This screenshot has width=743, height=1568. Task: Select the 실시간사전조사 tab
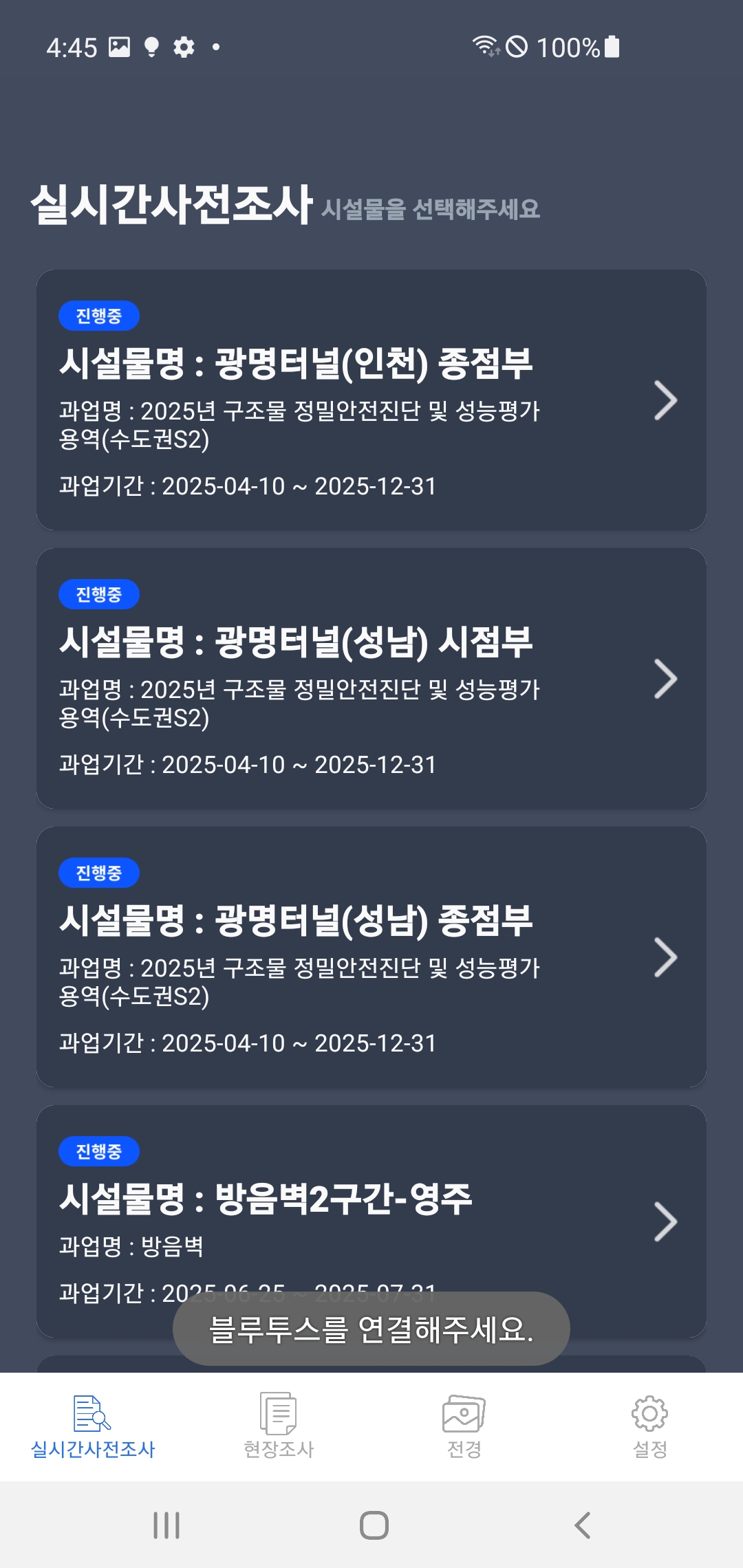click(x=93, y=1426)
